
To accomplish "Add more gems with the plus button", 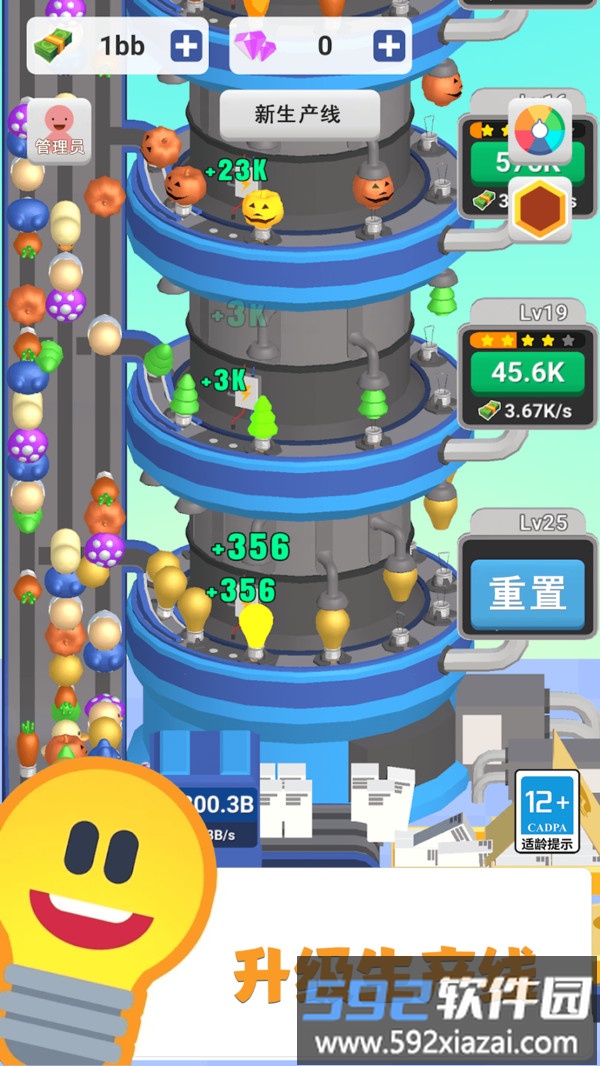I will click(390, 45).
